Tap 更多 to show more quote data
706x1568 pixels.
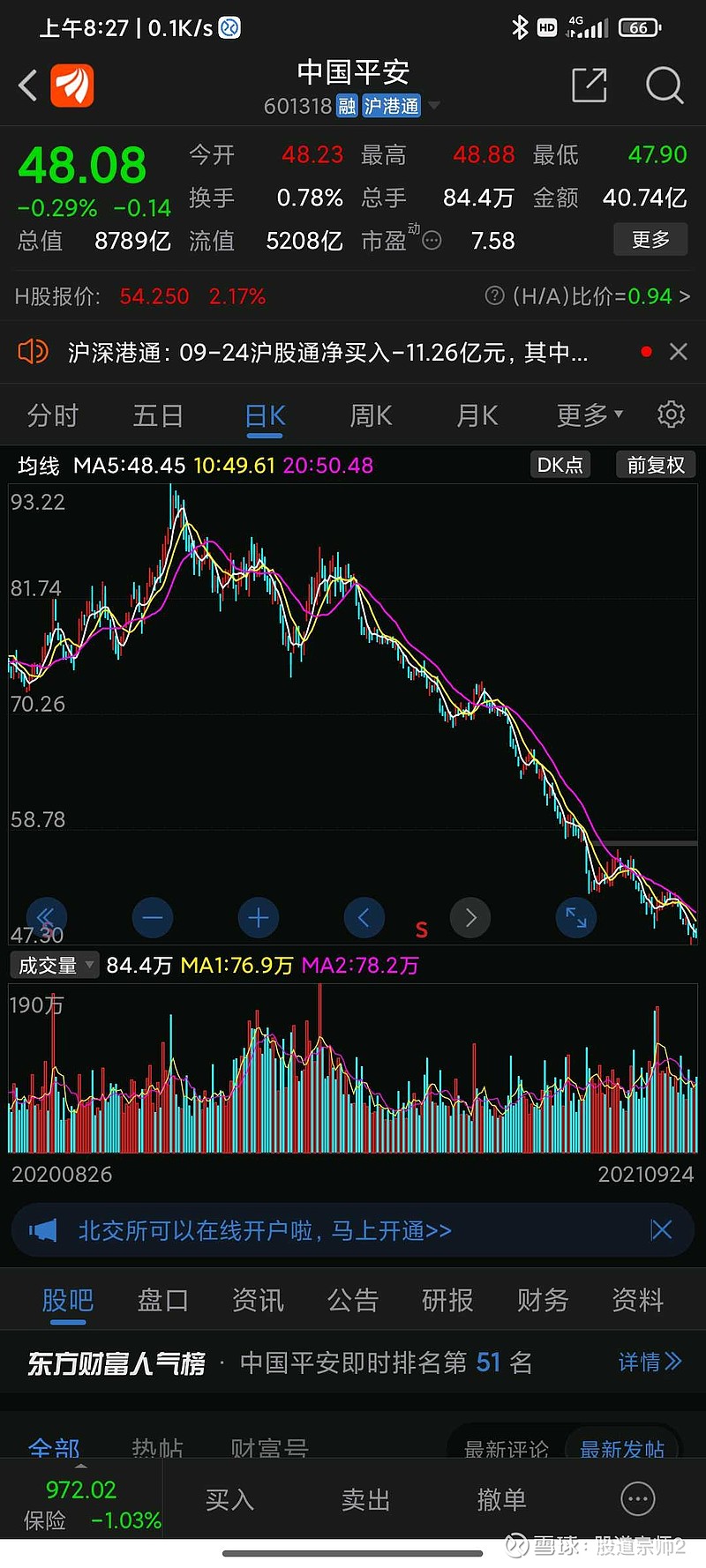coord(650,240)
